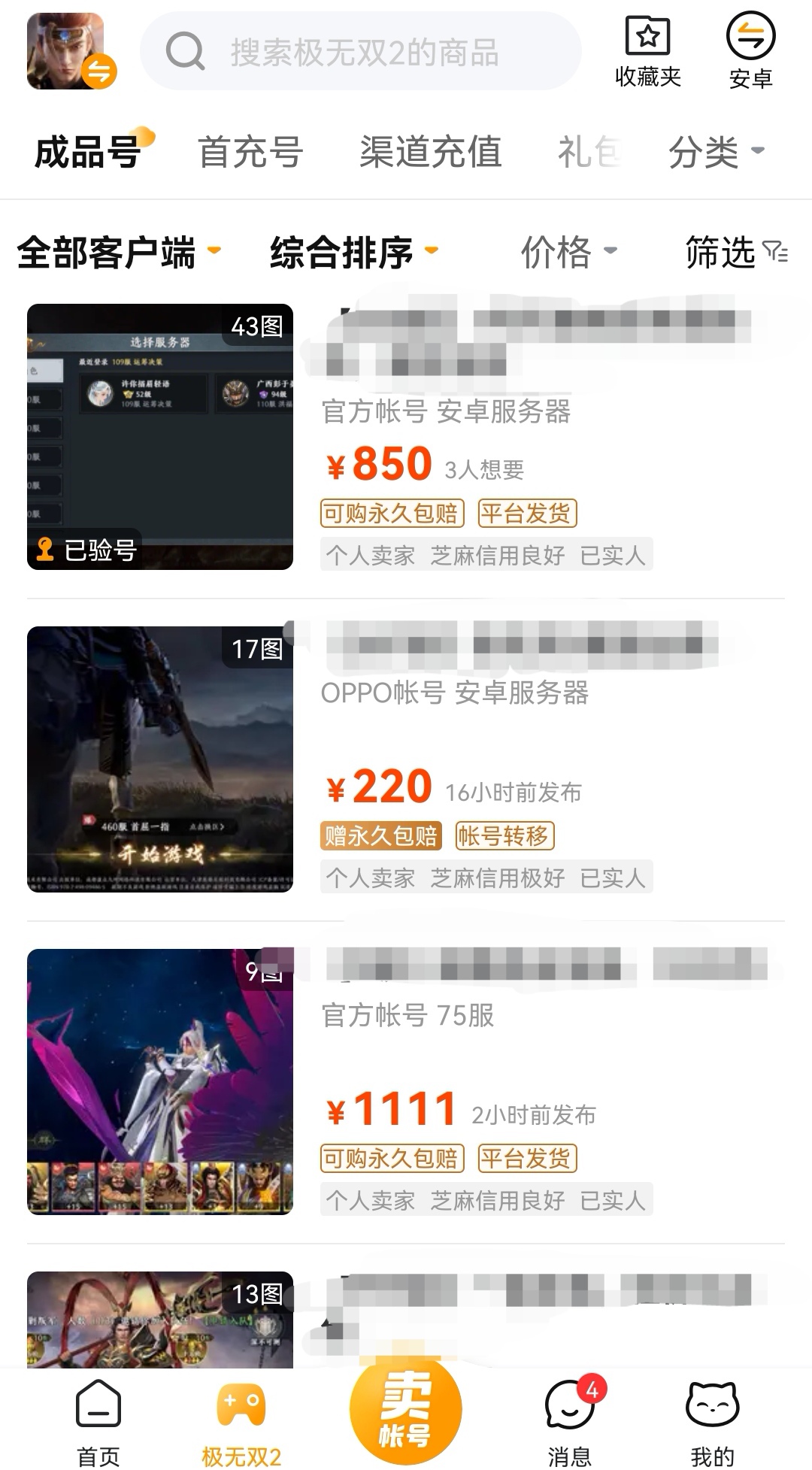Screen dimensions: 812x1470
Task: Go to the 首页 home tab
Action: [98, 1421]
